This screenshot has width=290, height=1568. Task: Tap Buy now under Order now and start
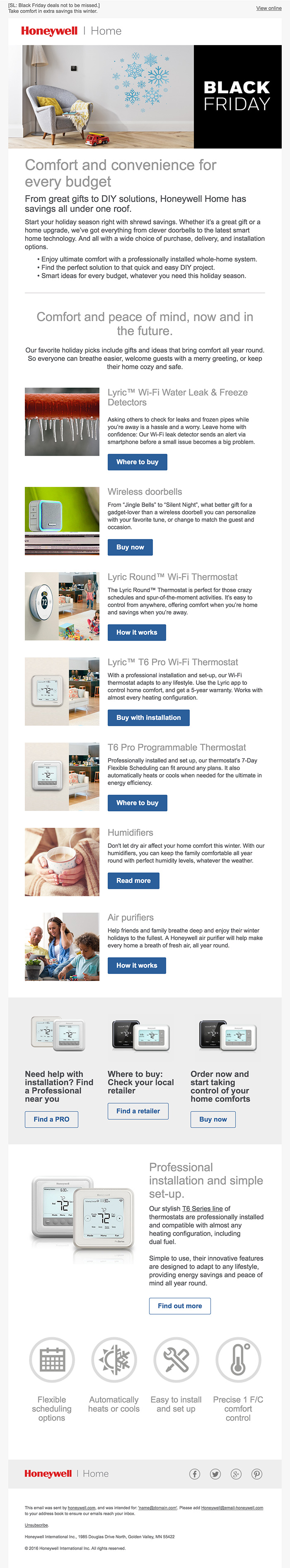click(213, 1119)
